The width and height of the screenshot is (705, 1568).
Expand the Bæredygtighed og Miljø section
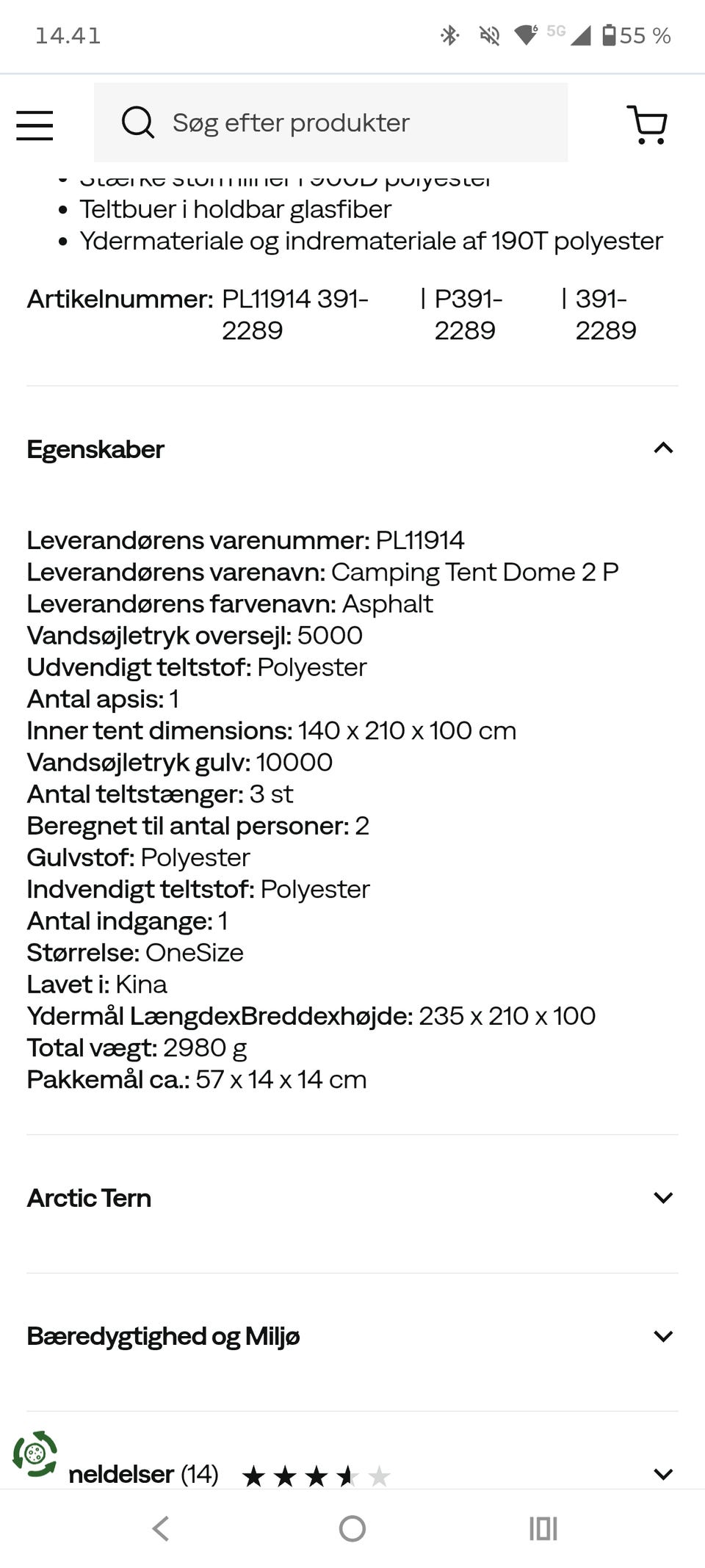click(663, 1336)
